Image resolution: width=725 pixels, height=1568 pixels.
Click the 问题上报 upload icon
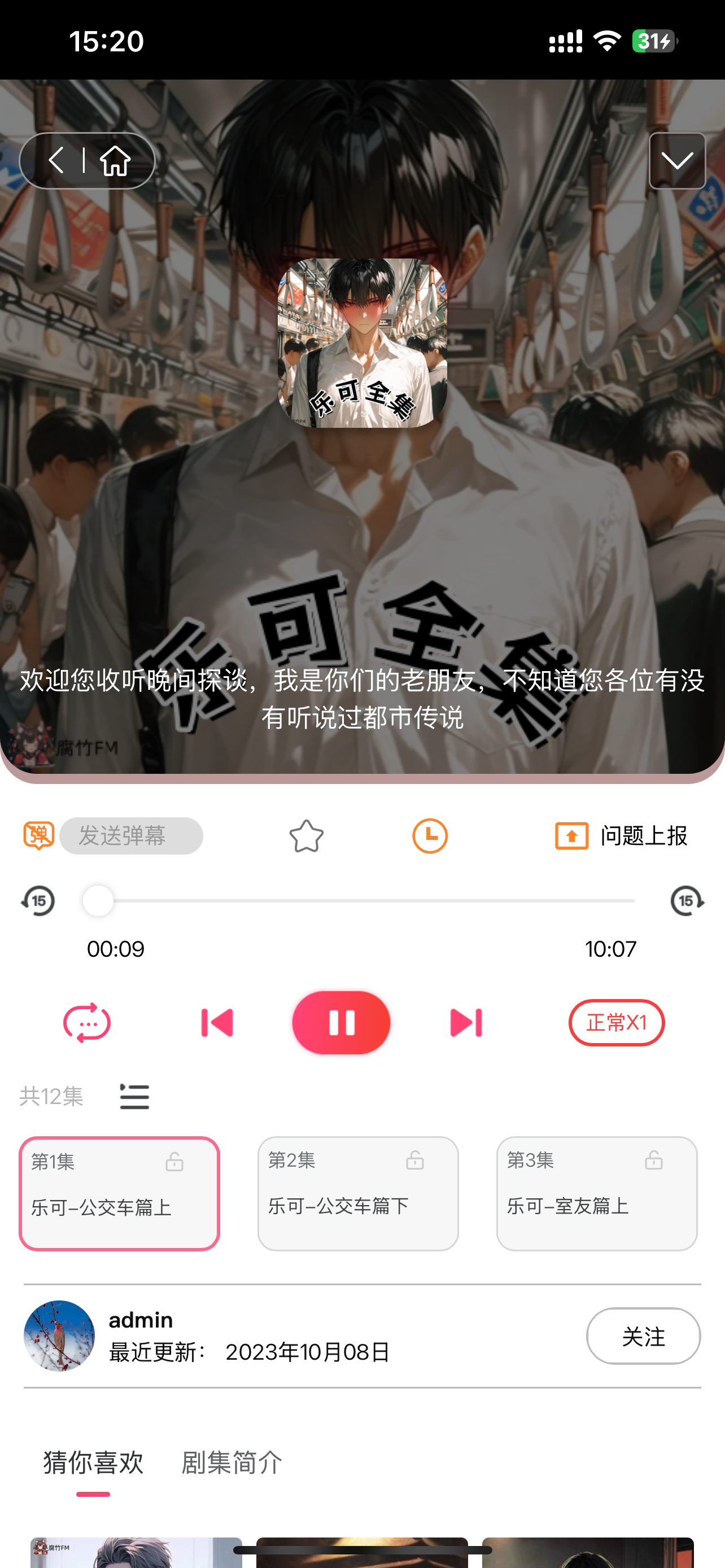571,836
